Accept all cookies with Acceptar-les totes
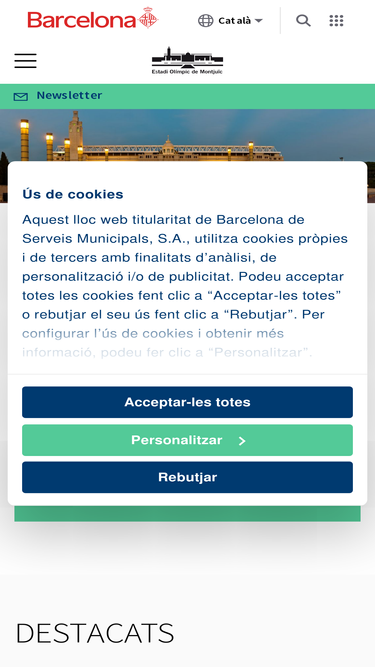 coord(188,402)
